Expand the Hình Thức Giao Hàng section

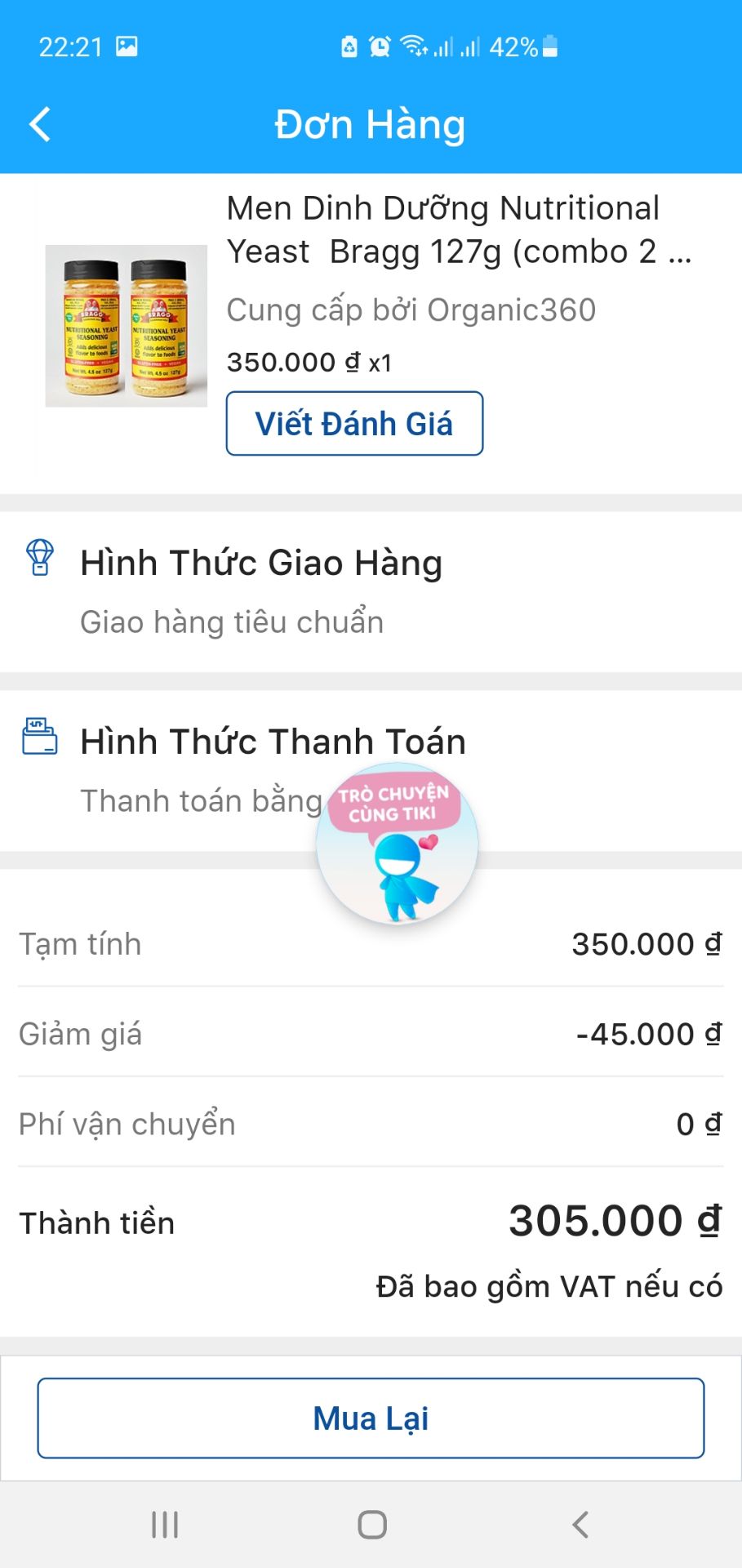pyautogui.click(x=260, y=561)
